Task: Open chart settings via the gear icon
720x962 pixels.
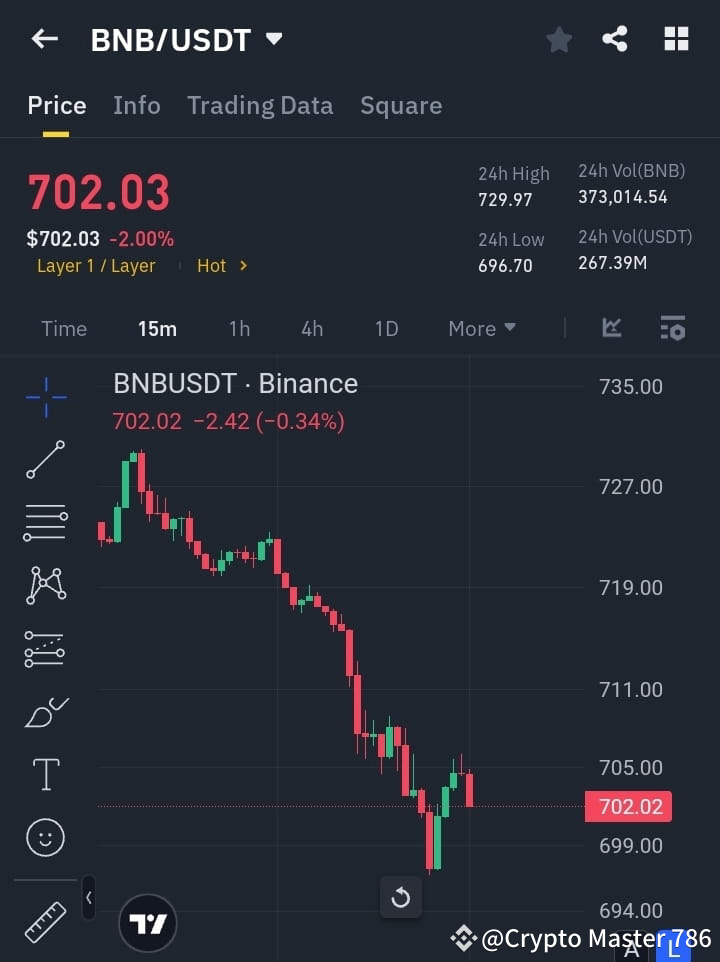Action: (672, 328)
